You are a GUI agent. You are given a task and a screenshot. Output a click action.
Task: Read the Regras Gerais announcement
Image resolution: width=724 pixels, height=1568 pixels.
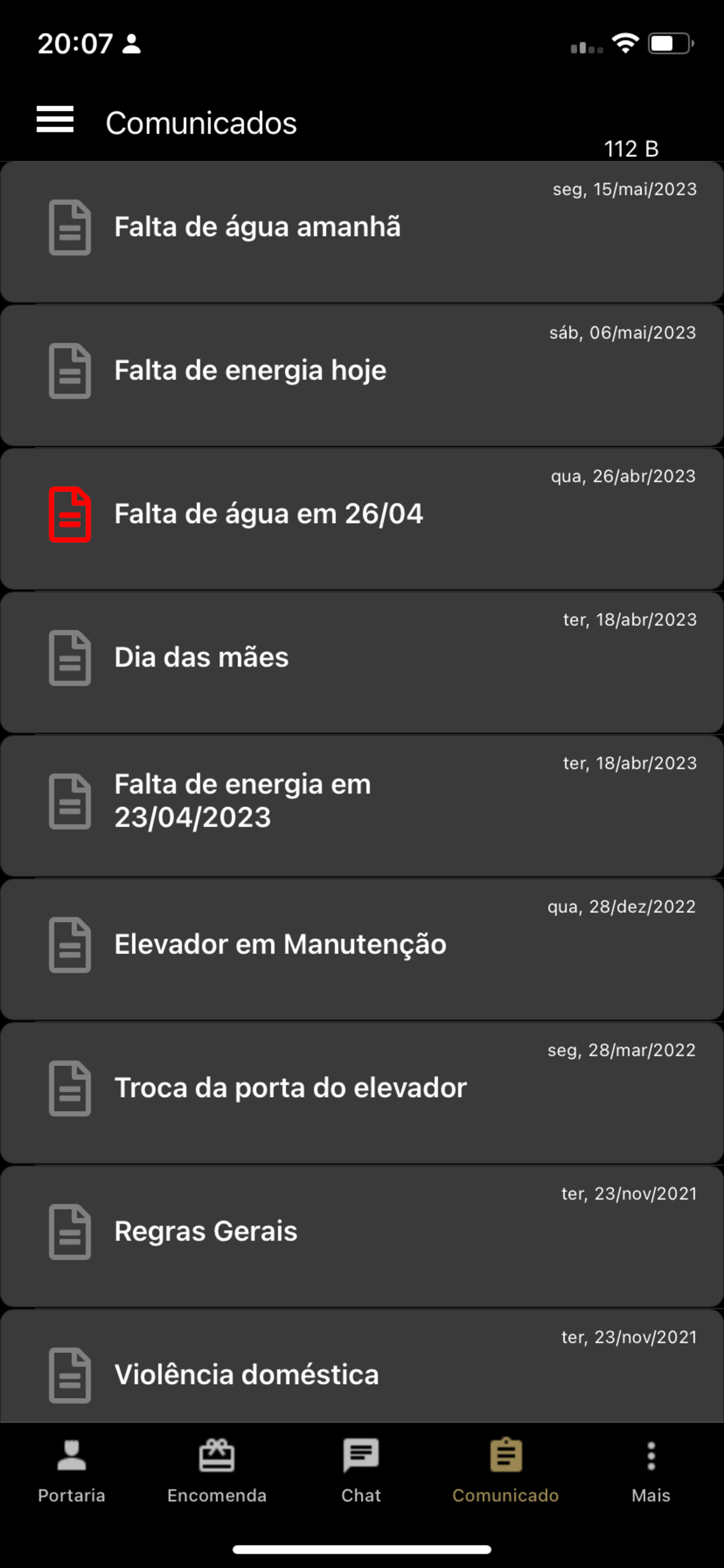pyautogui.click(x=361, y=1235)
